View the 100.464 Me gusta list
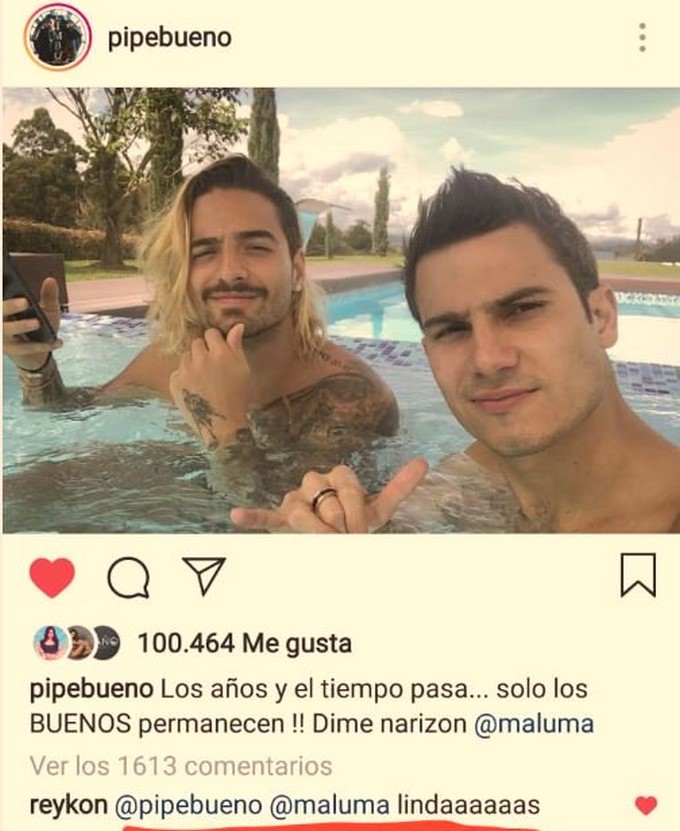The height and width of the screenshot is (831, 680). pos(244,643)
